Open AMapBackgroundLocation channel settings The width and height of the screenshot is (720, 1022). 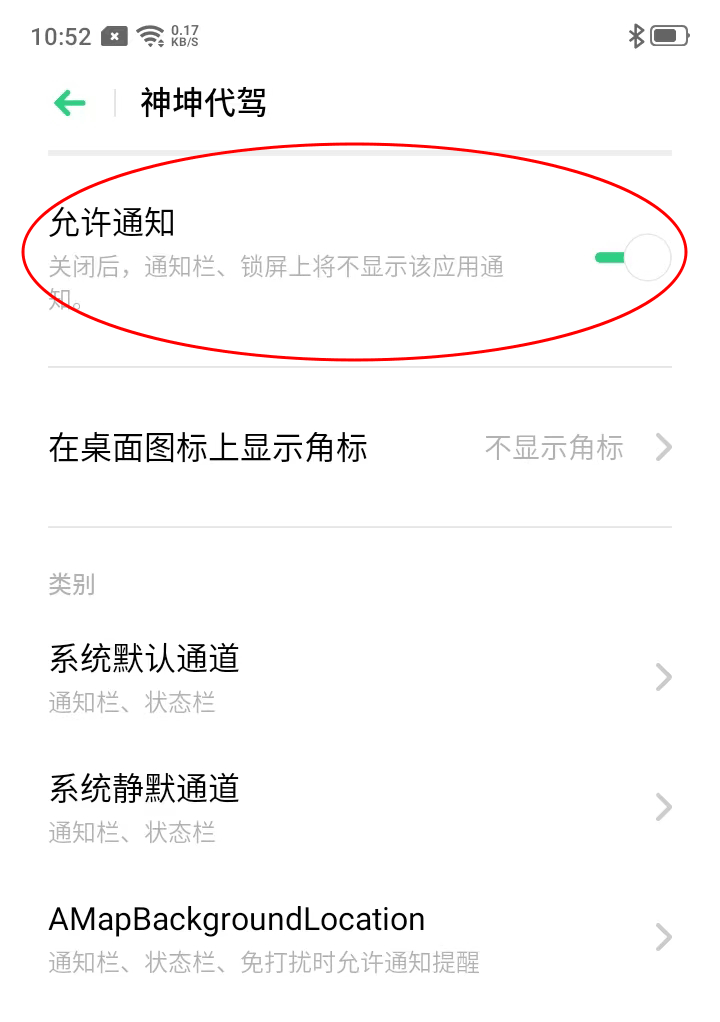coord(360,937)
